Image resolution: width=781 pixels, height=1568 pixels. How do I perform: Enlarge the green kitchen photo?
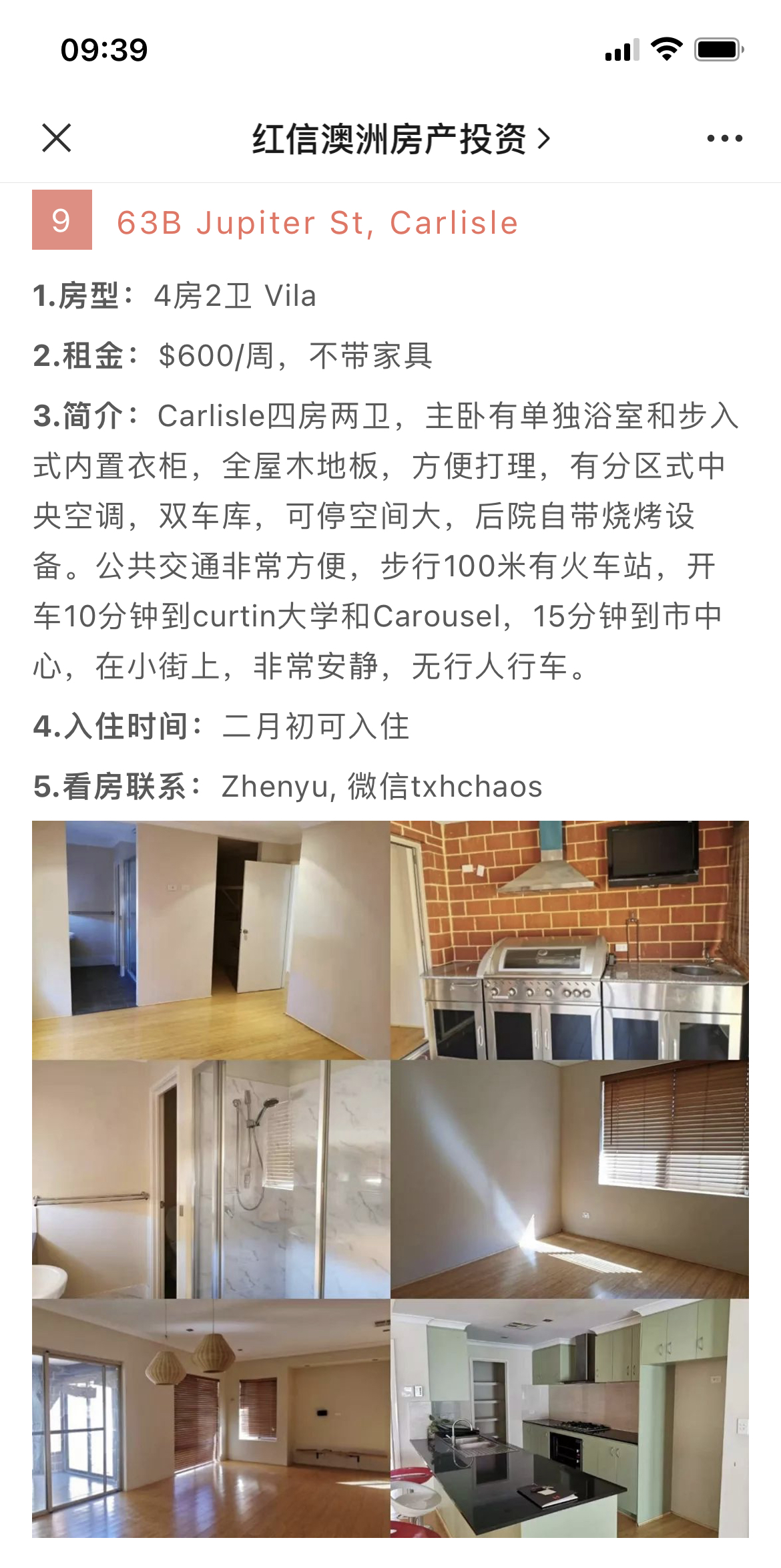[x=569, y=1418]
